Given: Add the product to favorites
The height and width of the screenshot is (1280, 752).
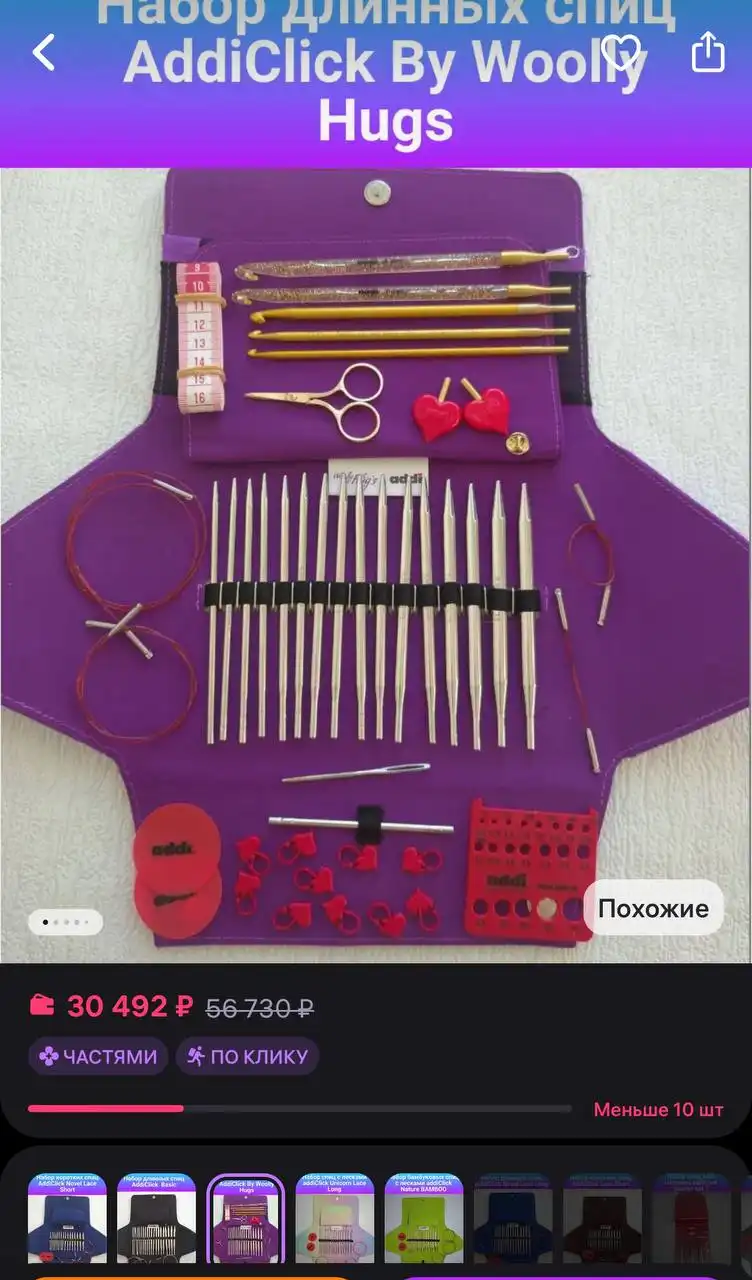Looking at the screenshot, I should coord(621,52).
